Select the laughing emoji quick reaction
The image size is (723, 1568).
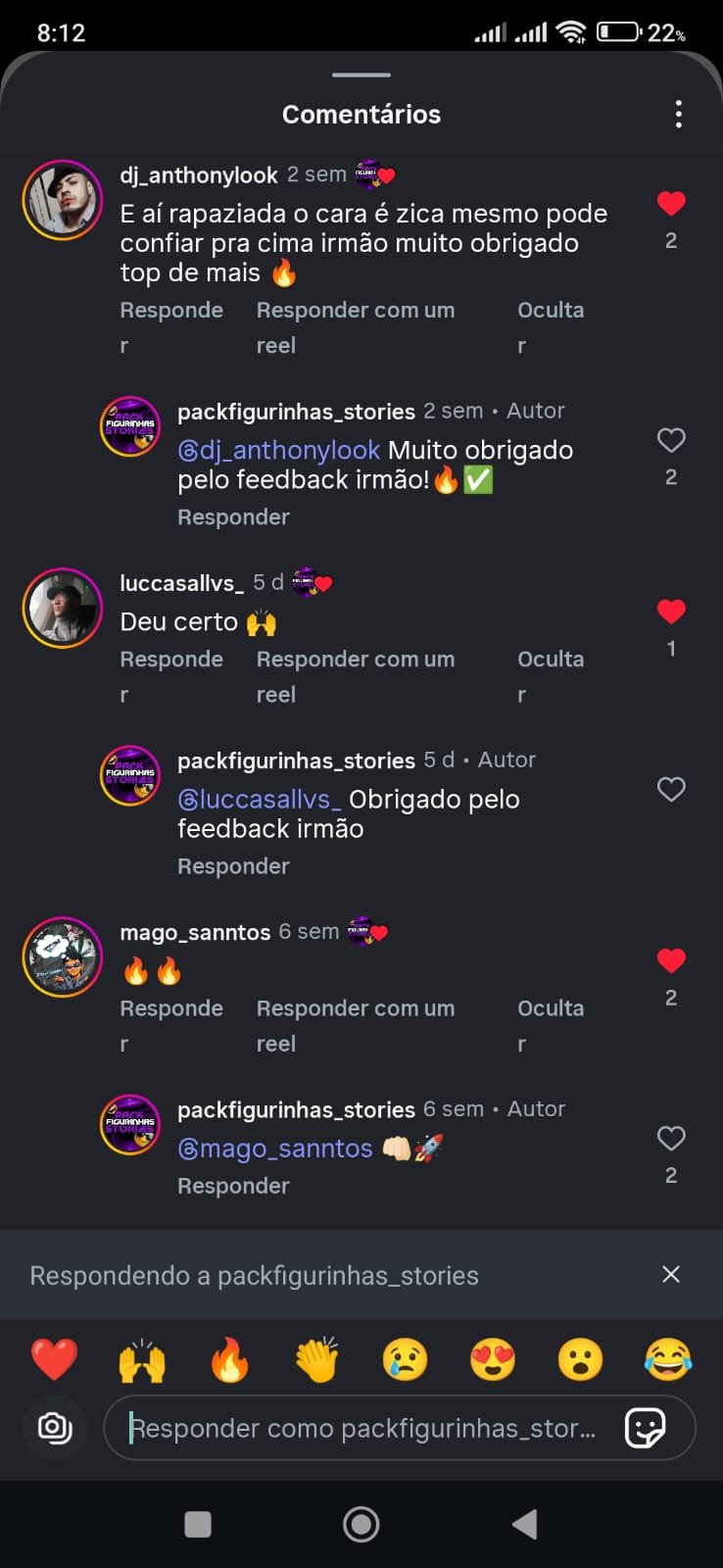pyautogui.click(x=668, y=1360)
